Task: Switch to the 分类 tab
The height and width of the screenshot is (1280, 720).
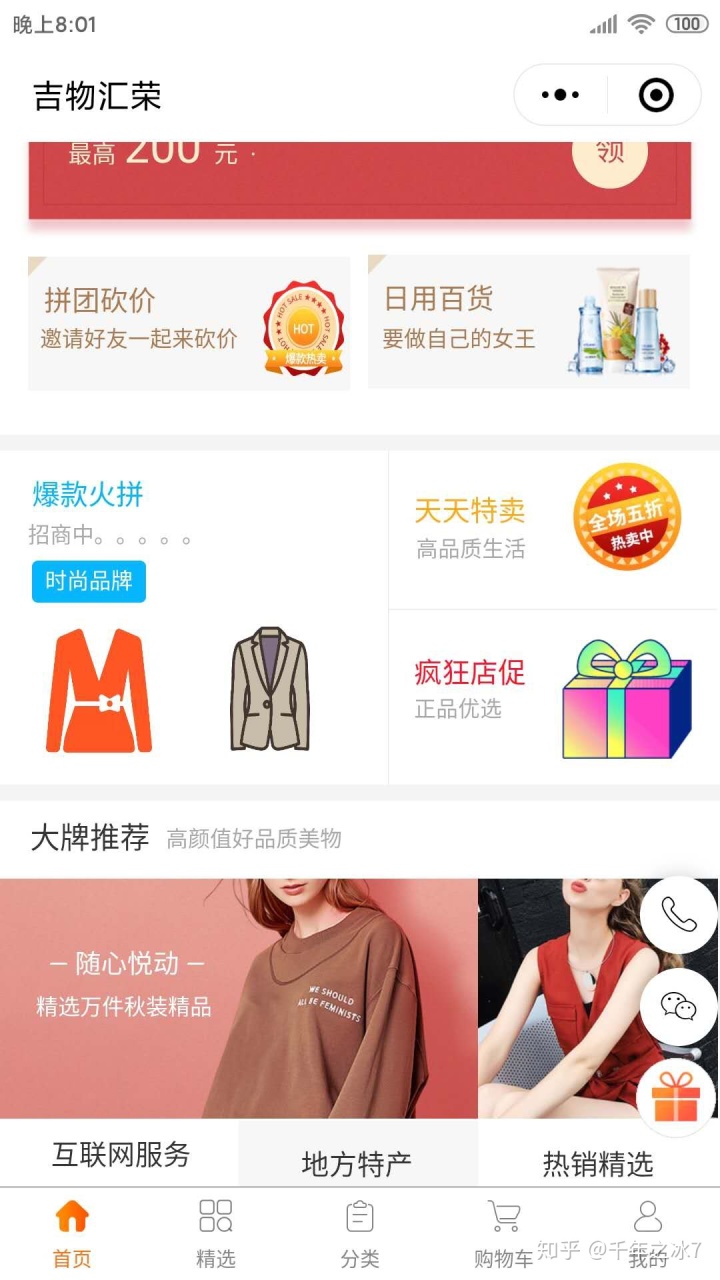Action: pos(359,1232)
